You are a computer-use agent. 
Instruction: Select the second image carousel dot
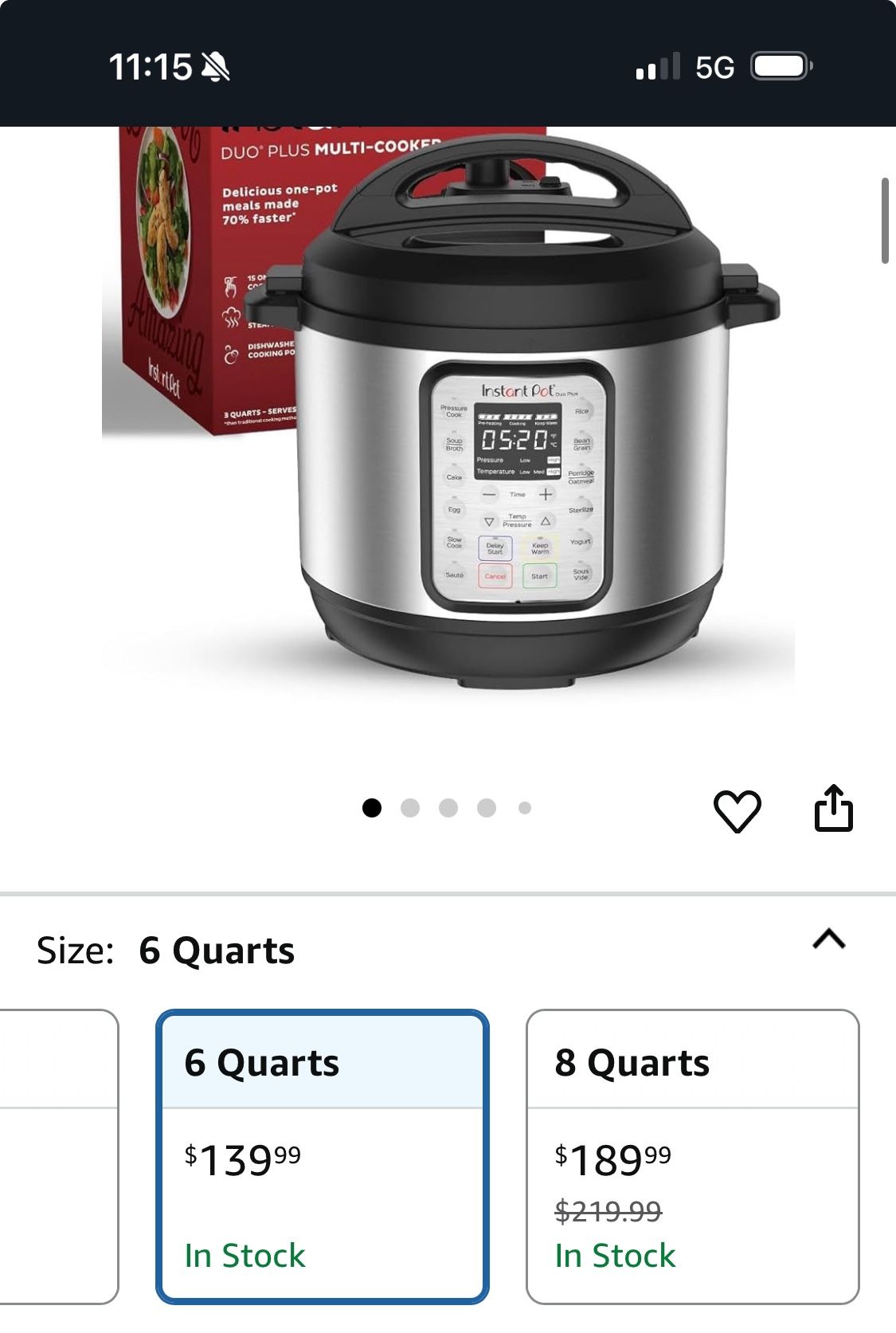point(410,807)
